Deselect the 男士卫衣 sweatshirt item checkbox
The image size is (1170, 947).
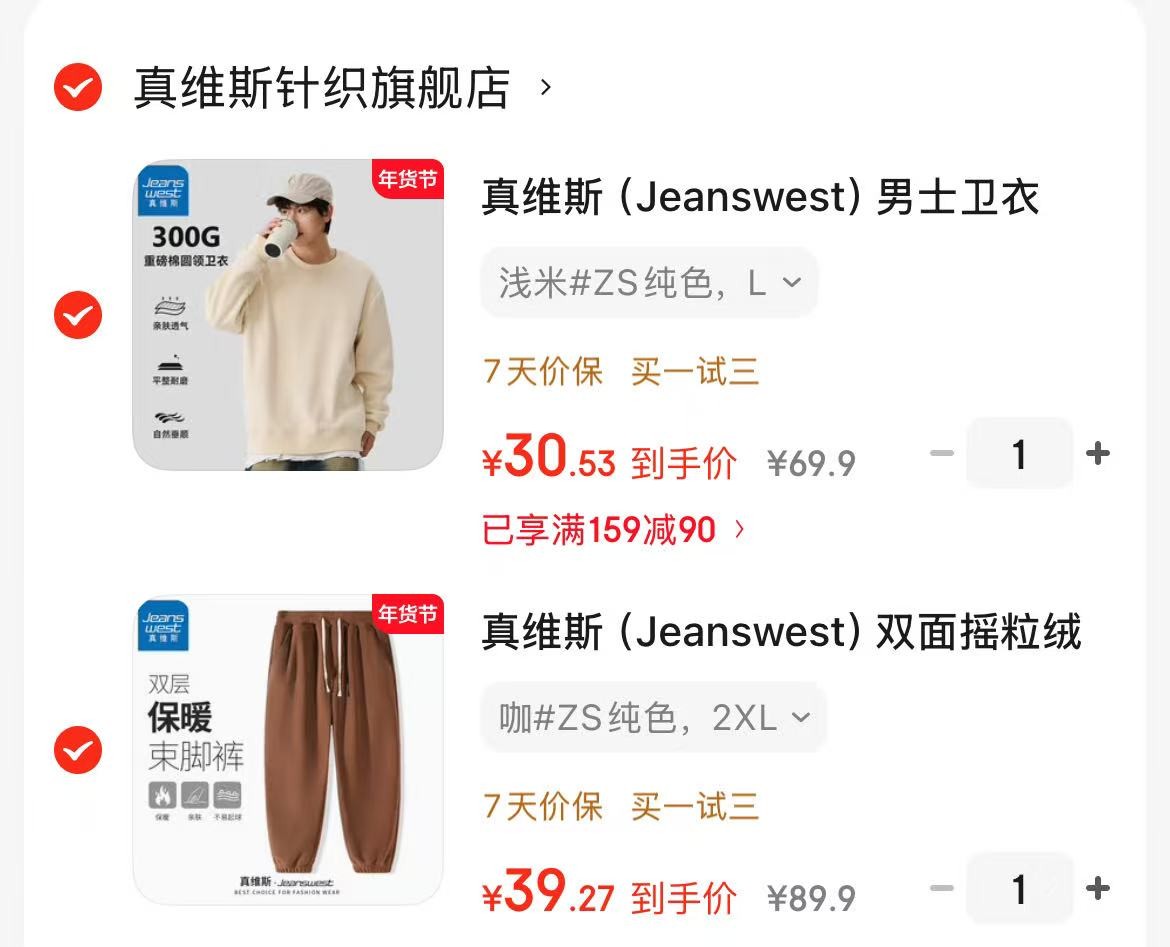77,317
